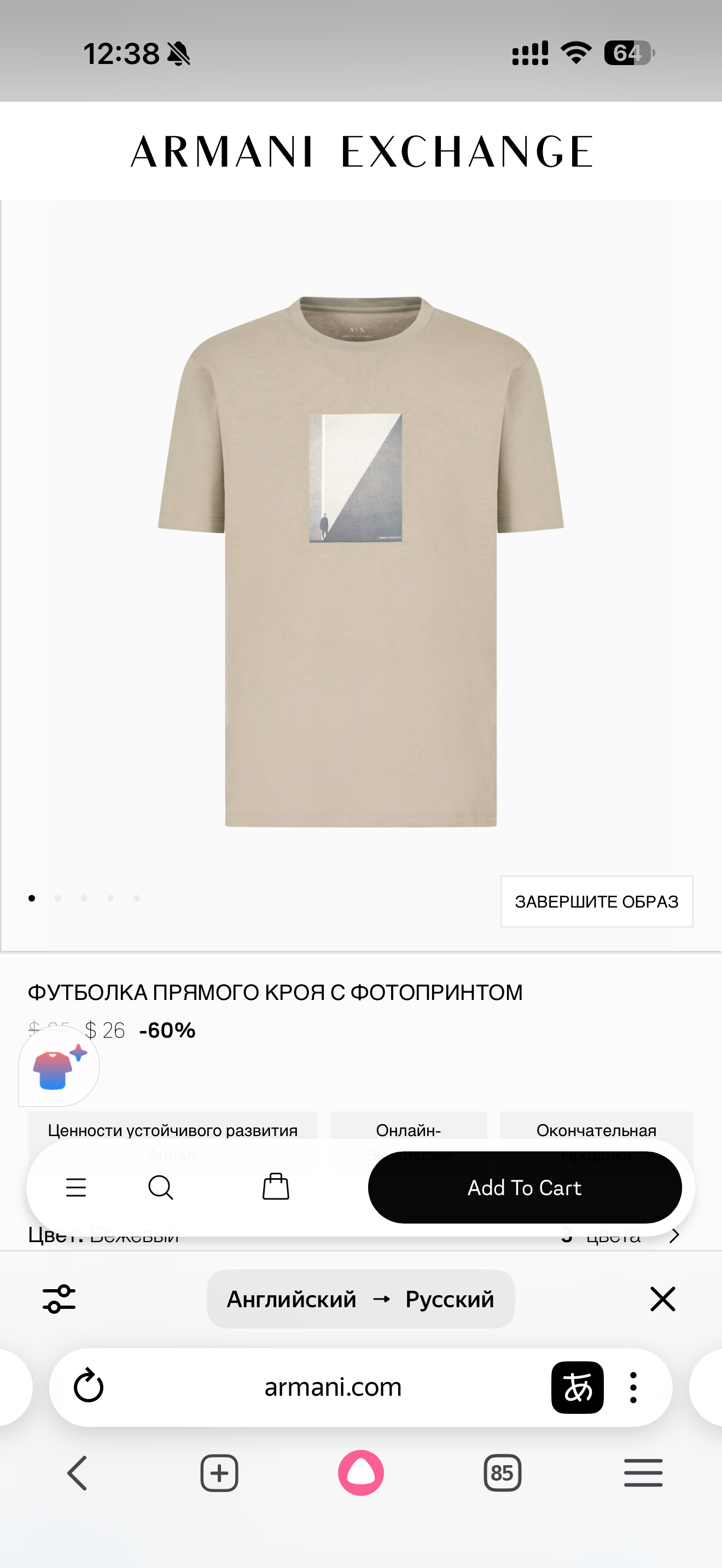Open the shopping bag

tap(276, 1187)
